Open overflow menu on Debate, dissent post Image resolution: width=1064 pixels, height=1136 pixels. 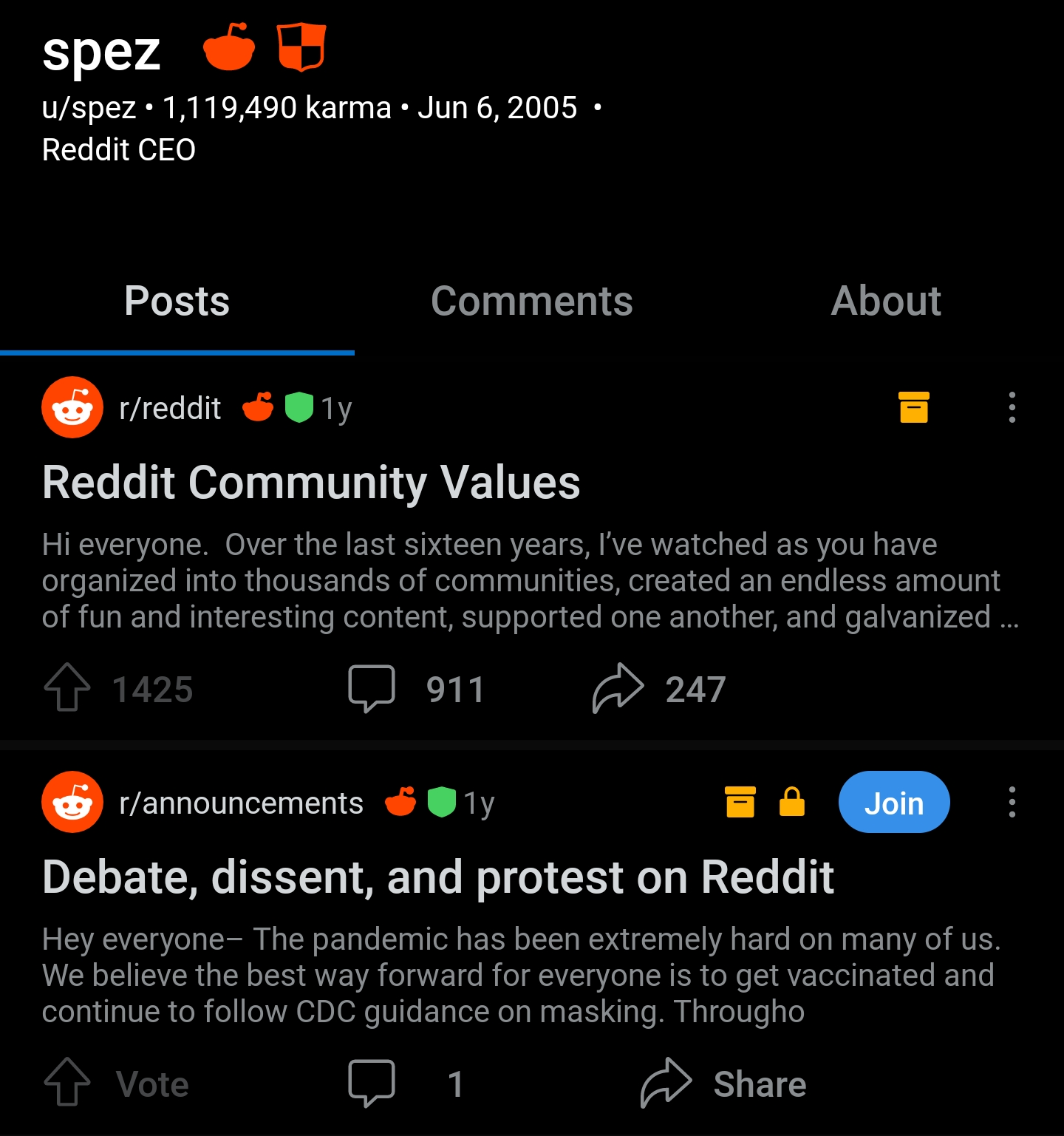1012,802
